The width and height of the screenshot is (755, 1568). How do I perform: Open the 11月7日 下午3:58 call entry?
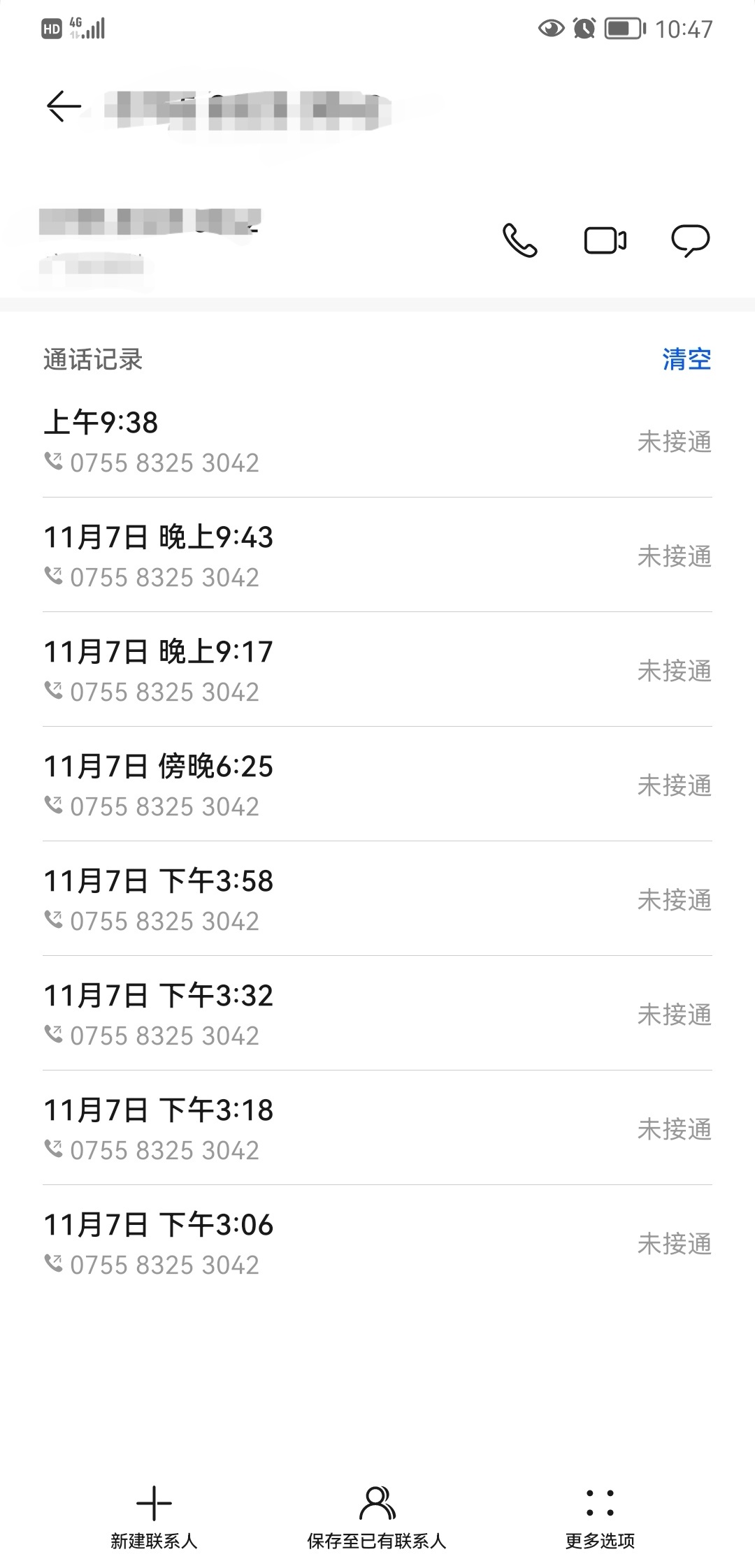point(377,899)
